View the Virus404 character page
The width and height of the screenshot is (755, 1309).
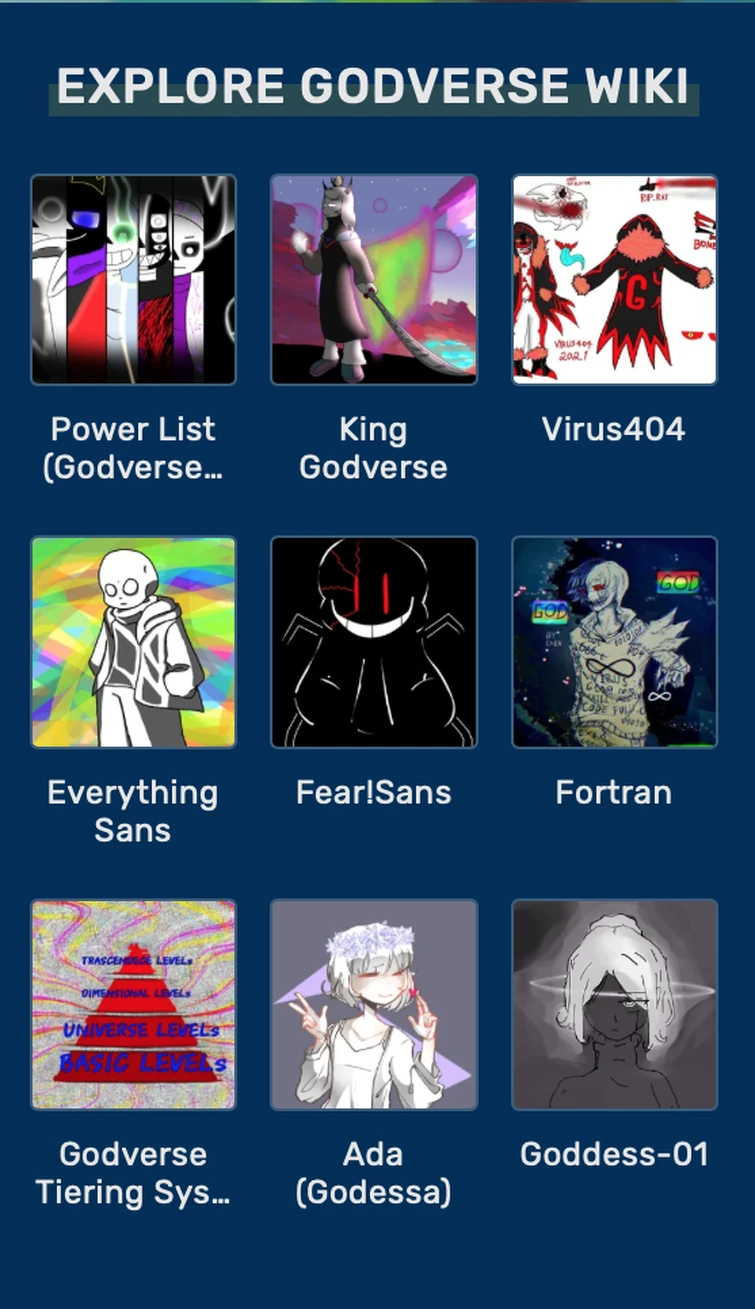tap(614, 280)
